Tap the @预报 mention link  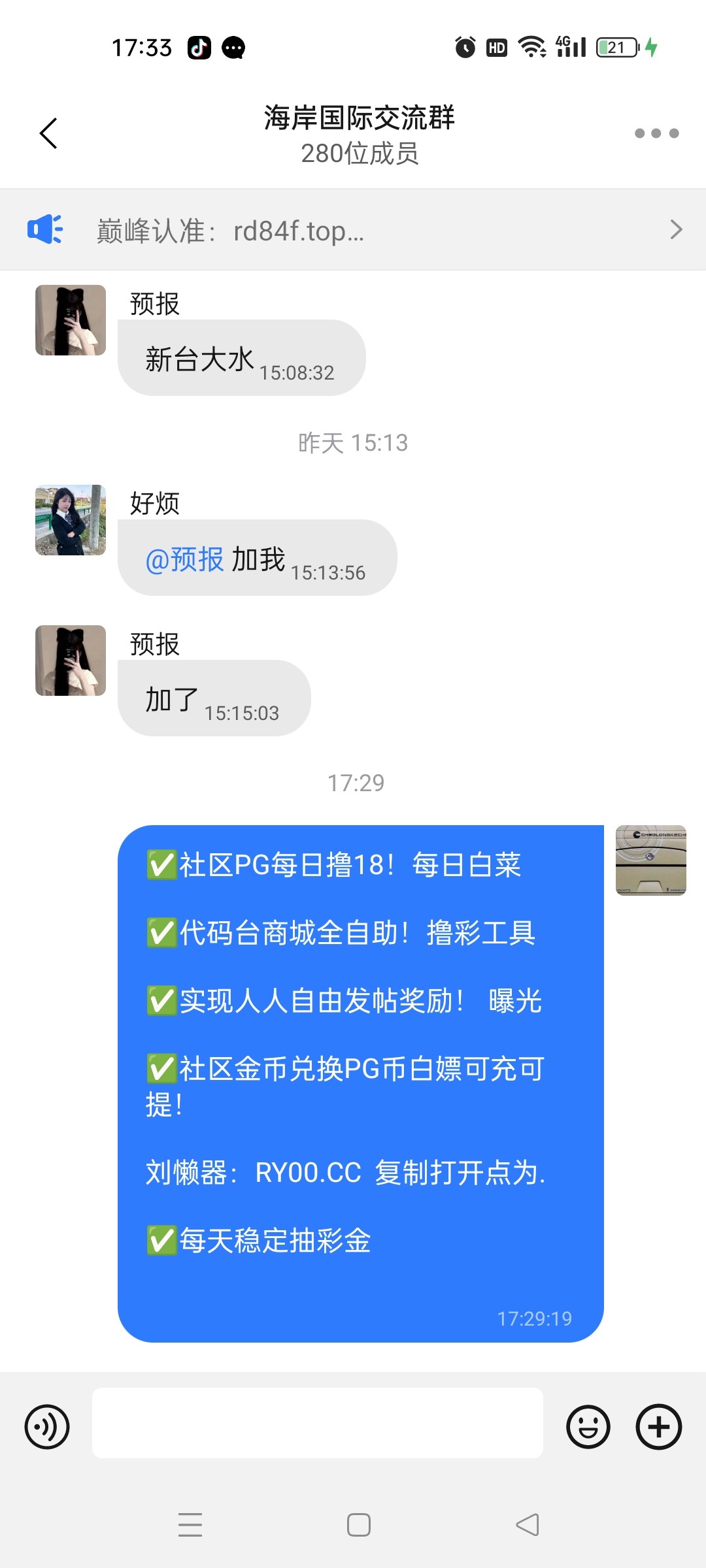[184, 560]
